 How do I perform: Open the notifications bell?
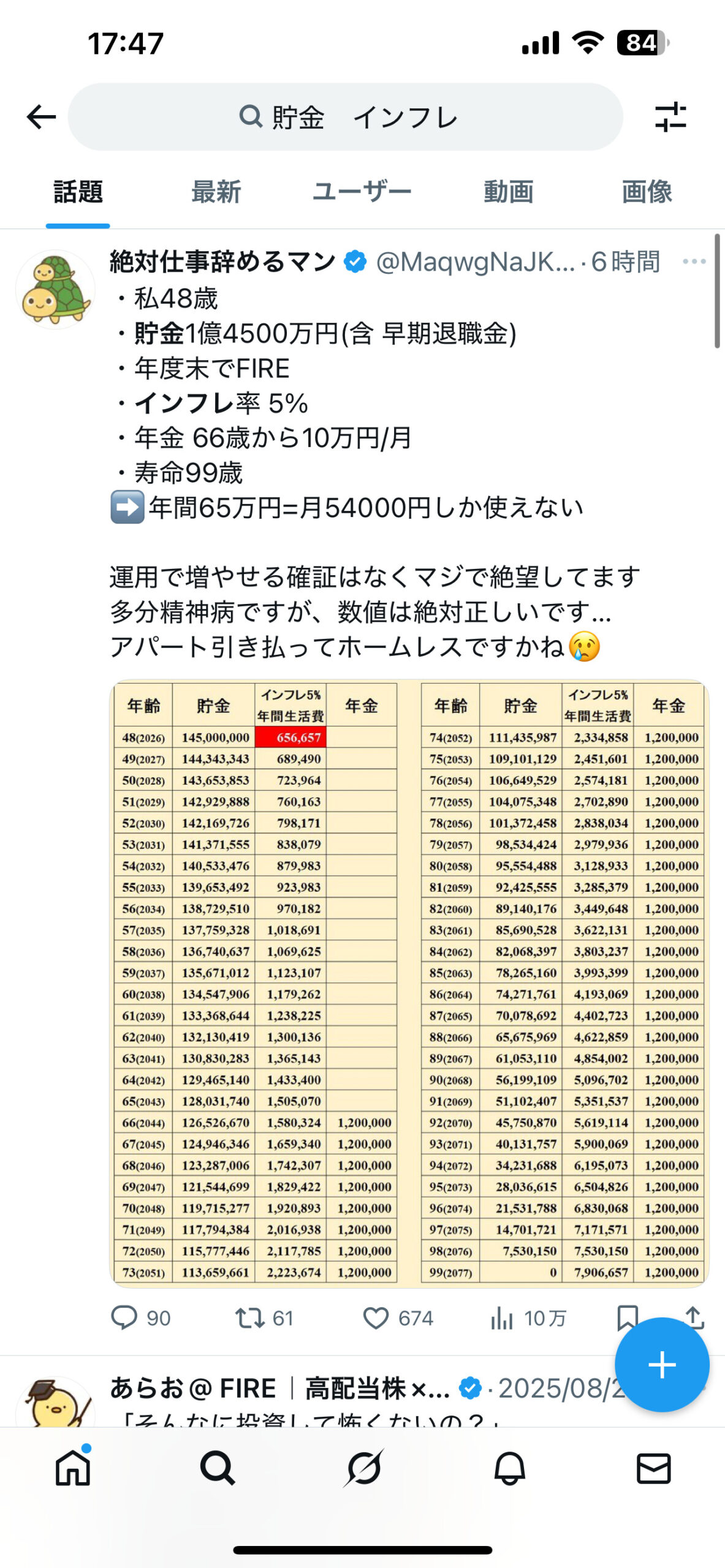(509, 1468)
